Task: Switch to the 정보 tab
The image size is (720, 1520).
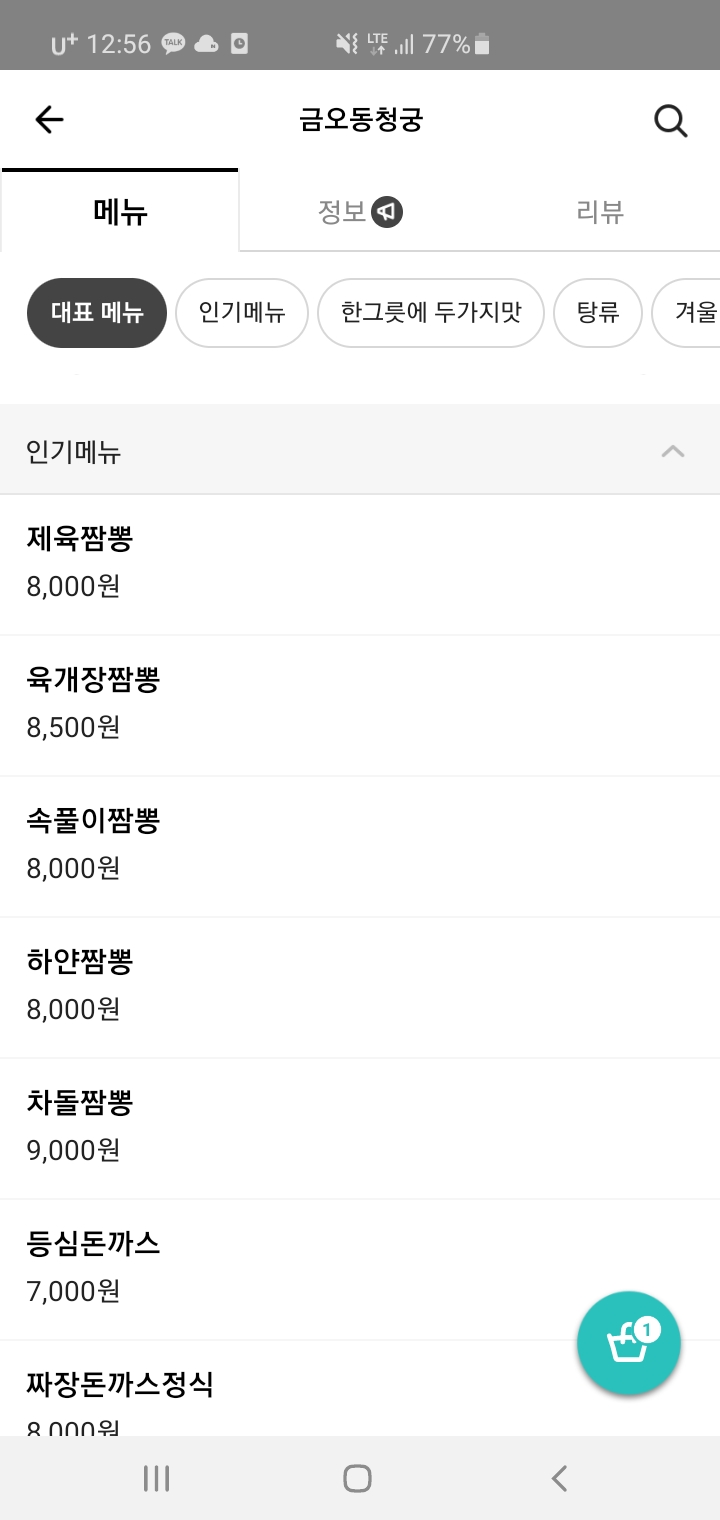Action: click(359, 211)
